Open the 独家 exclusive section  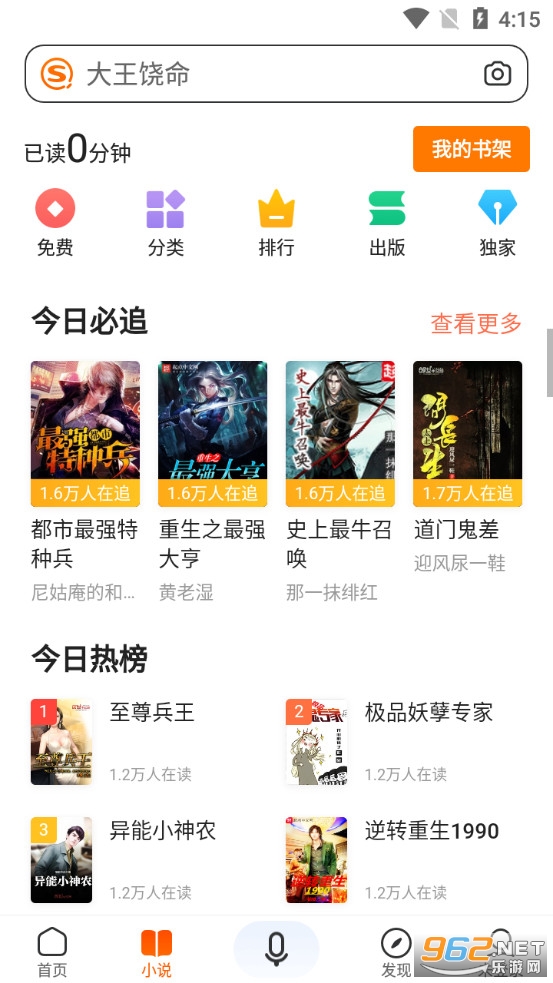tap(497, 223)
